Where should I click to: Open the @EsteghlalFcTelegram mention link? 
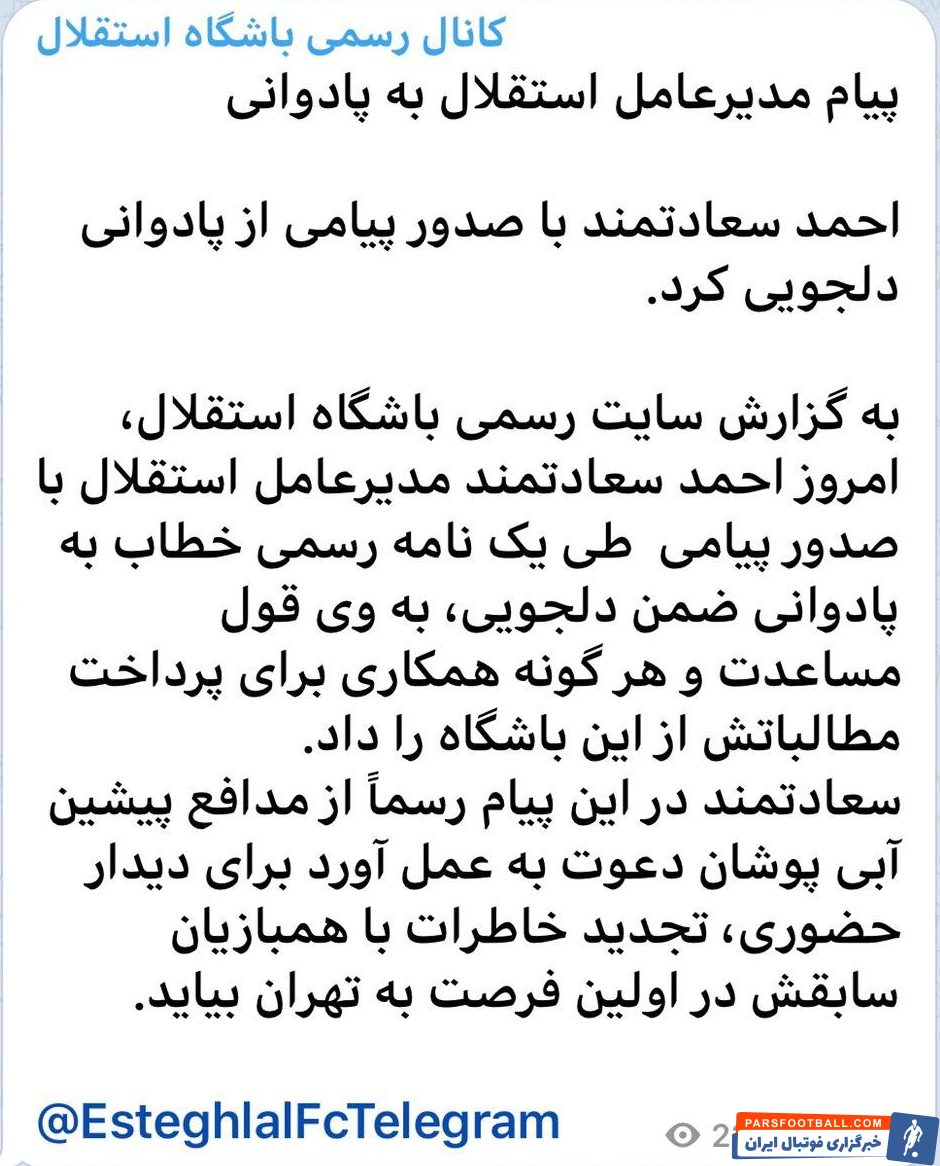coord(298,1122)
